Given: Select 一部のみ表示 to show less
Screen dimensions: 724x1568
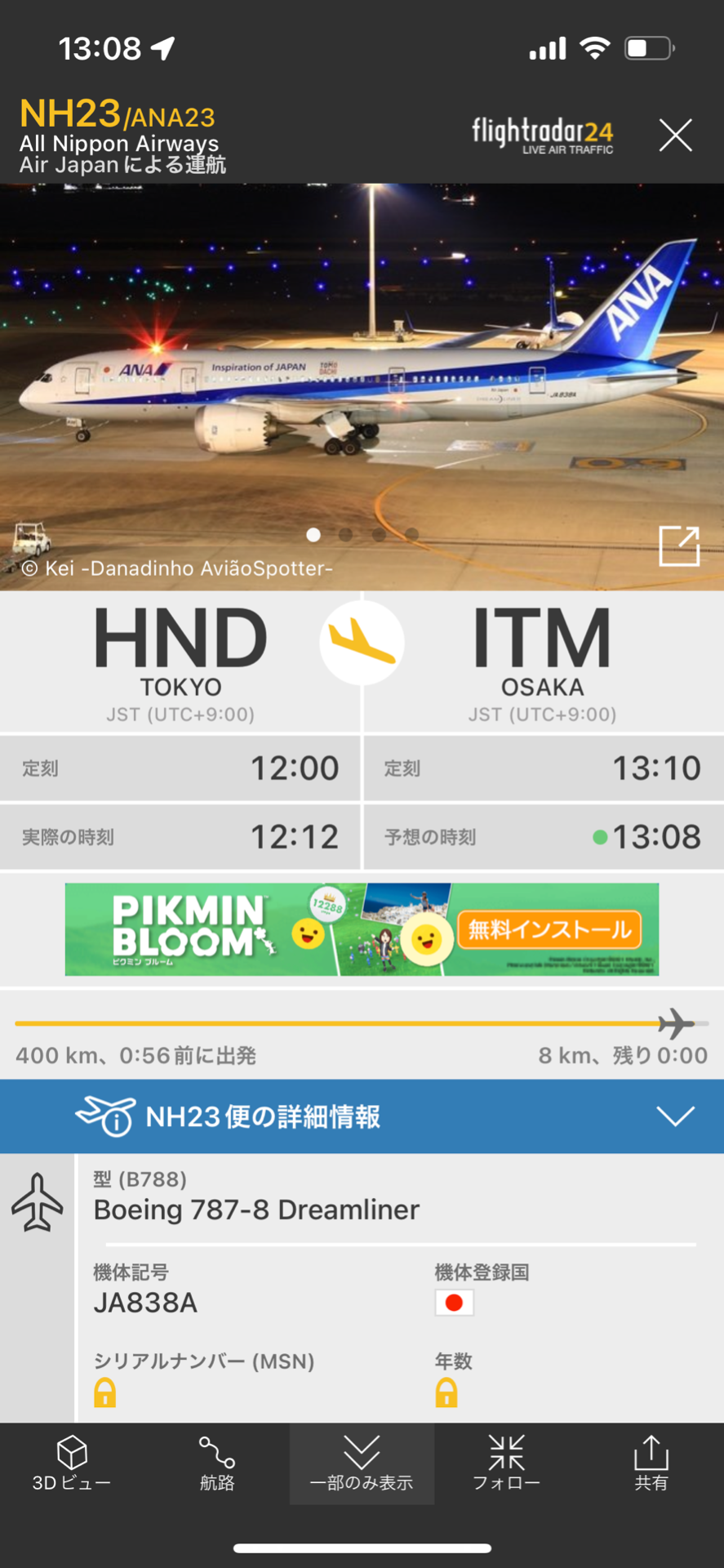Looking at the screenshot, I should [x=362, y=1463].
